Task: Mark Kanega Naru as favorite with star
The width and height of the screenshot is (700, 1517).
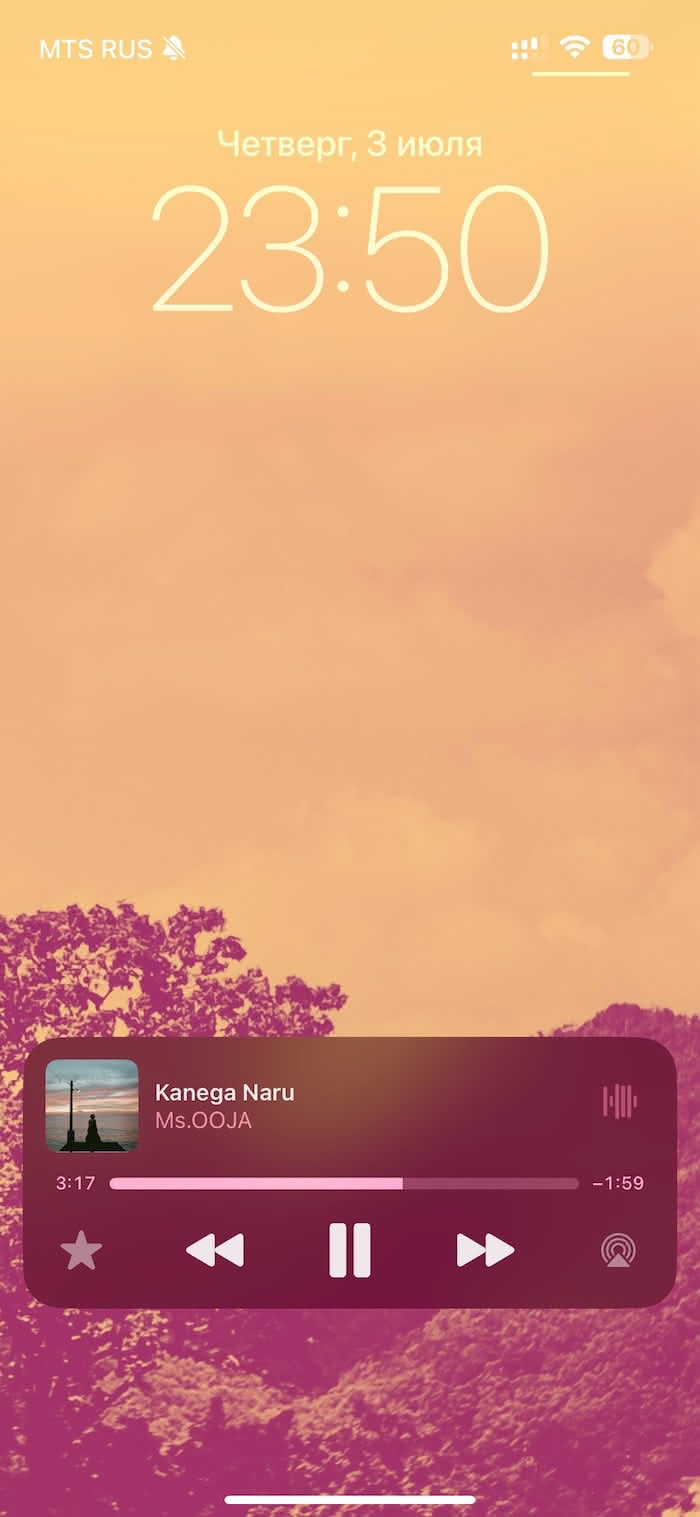Action: coord(81,1251)
